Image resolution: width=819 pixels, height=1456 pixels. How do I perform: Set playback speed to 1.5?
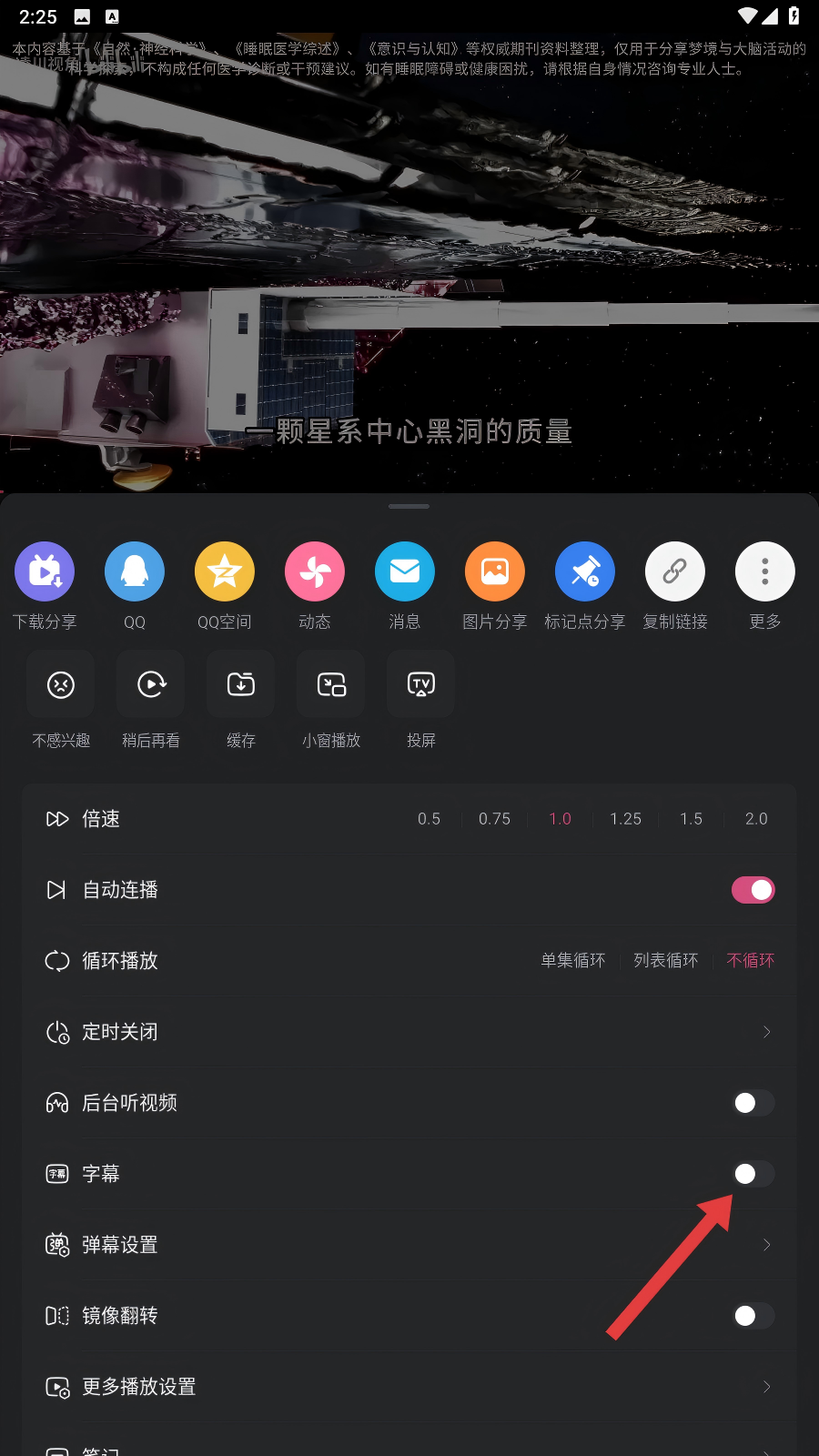[x=691, y=819]
